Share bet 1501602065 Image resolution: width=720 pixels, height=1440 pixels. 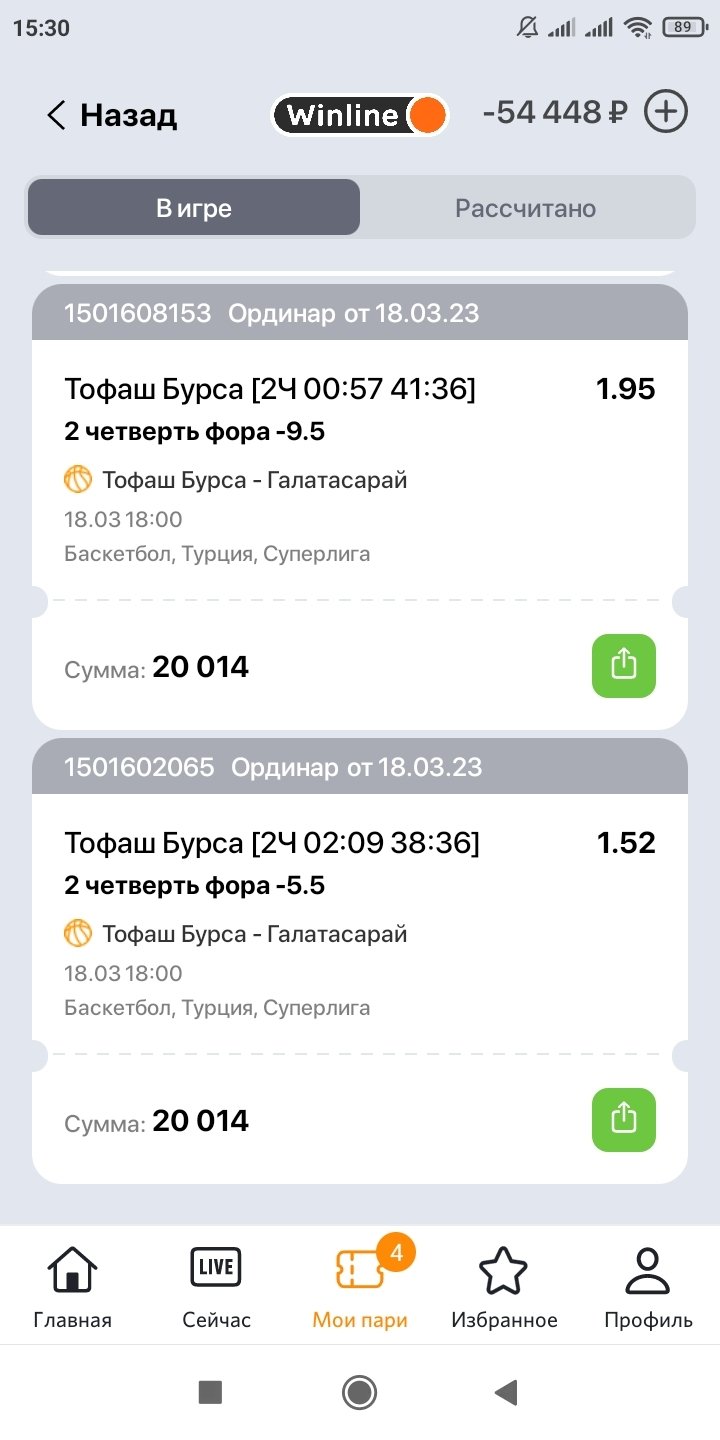coord(623,1119)
